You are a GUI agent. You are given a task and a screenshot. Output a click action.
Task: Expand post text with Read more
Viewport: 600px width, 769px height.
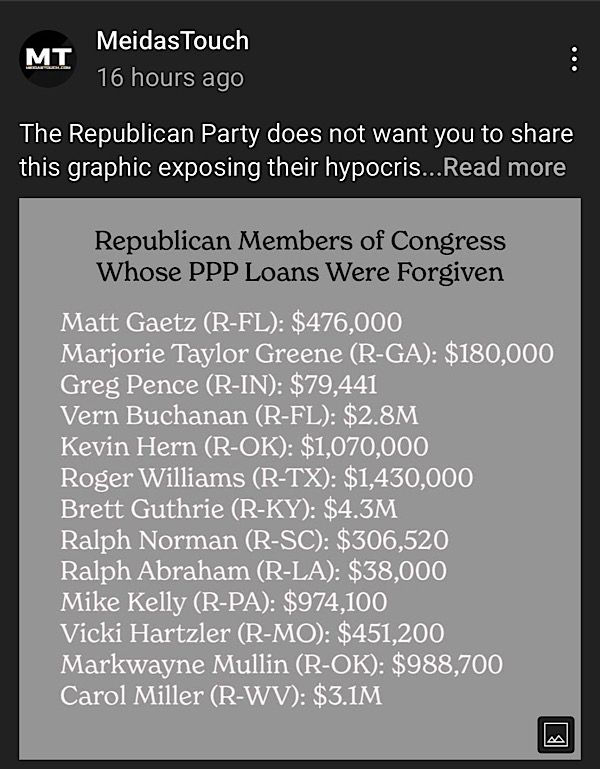pos(504,167)
